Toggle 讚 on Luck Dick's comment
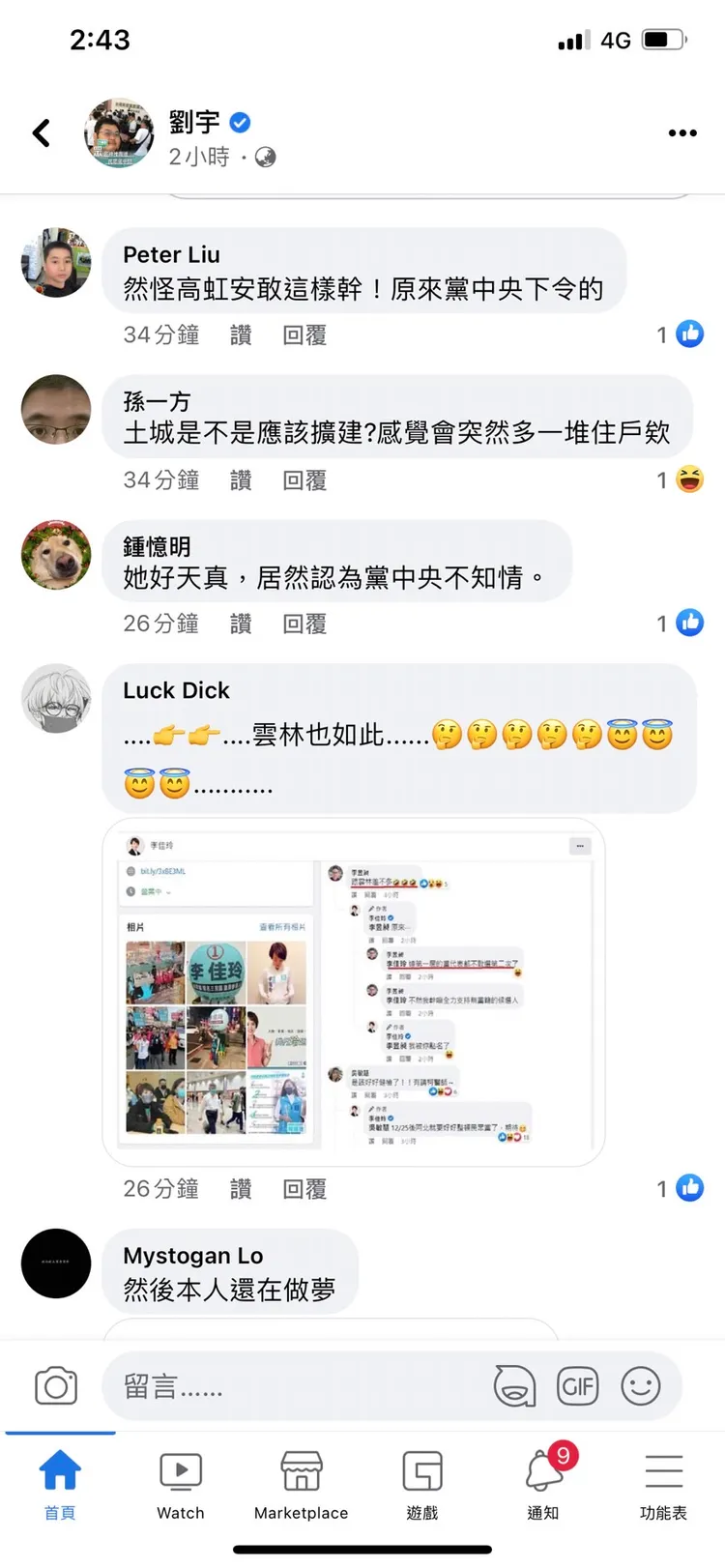This screenshot has width=725, height=1568. click(241, 1189)
